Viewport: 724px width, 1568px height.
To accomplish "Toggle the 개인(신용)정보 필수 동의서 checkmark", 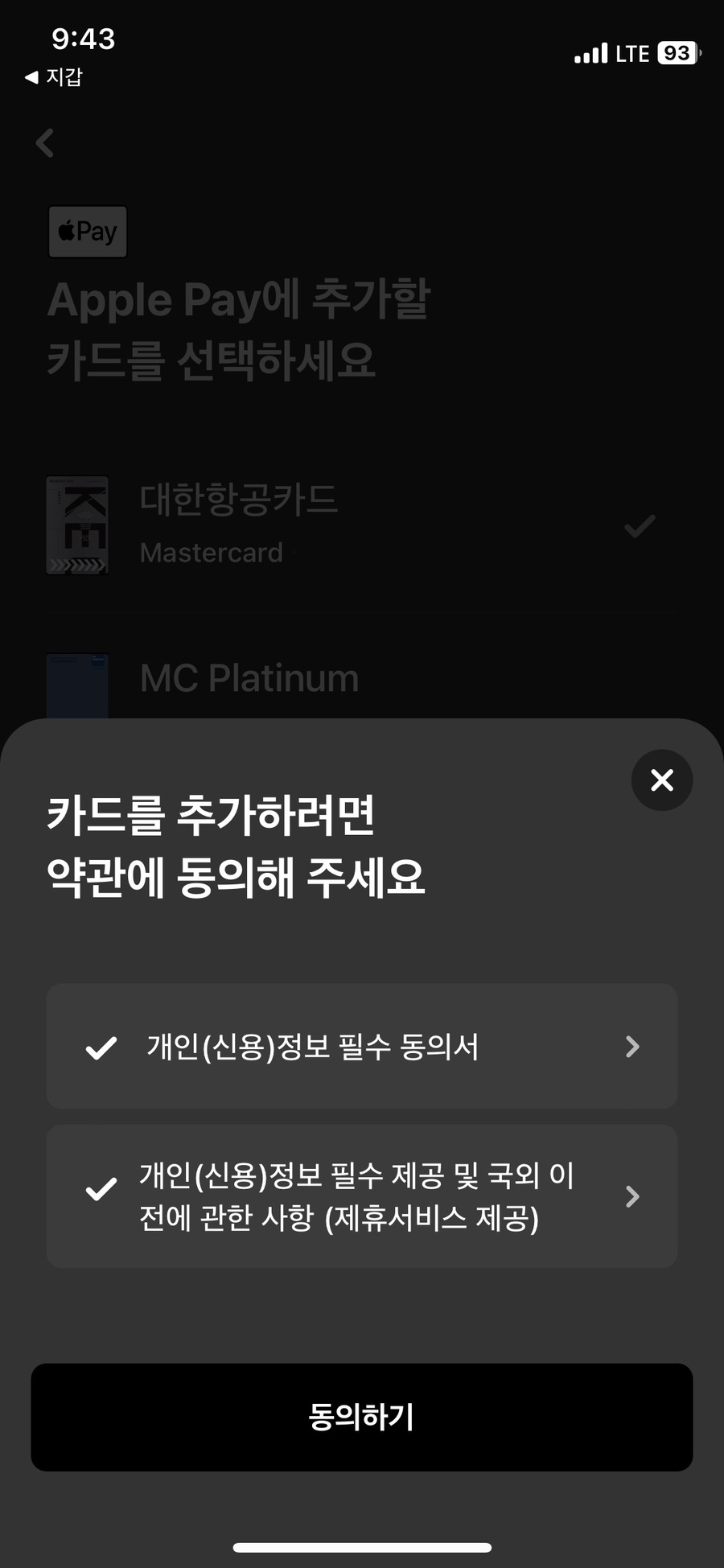I will pyautogui.click(x=101, y=1047).
